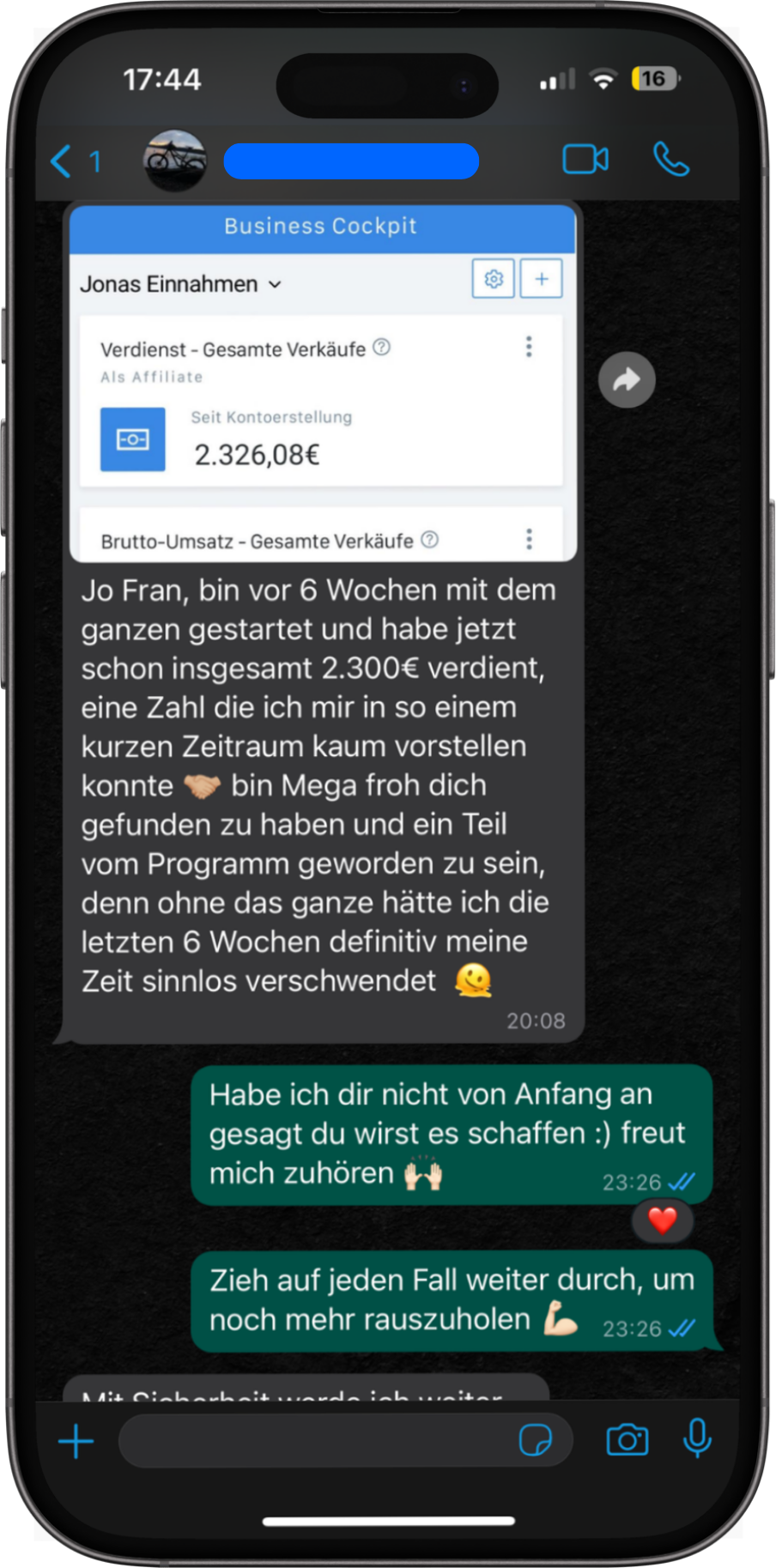This screenshot has width=776, height=1568.
Task: Open the camera to take a photo
Action: click(x=627, y=1441)
